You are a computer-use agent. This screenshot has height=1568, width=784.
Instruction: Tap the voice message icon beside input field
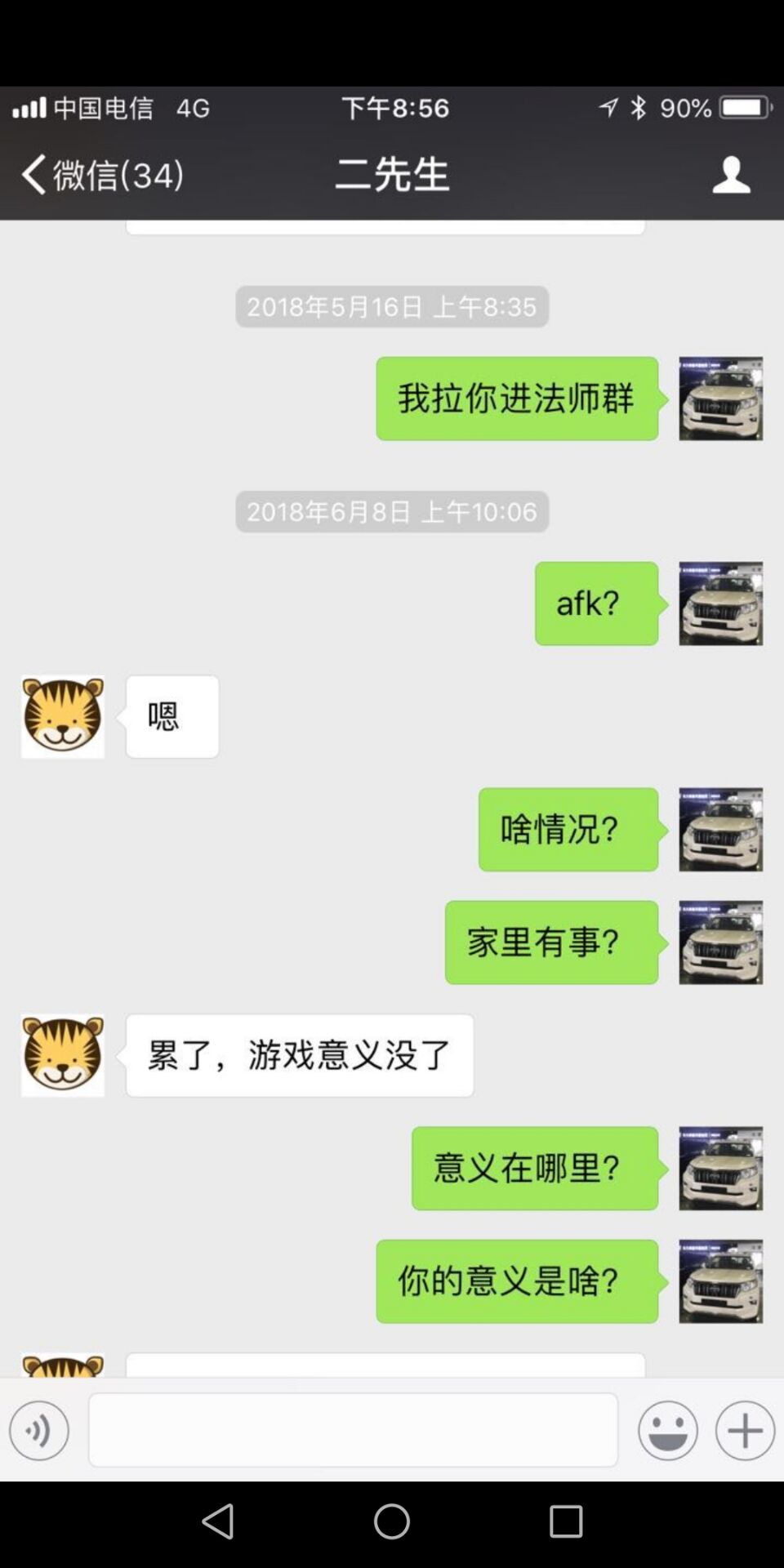coord(38,1430)
